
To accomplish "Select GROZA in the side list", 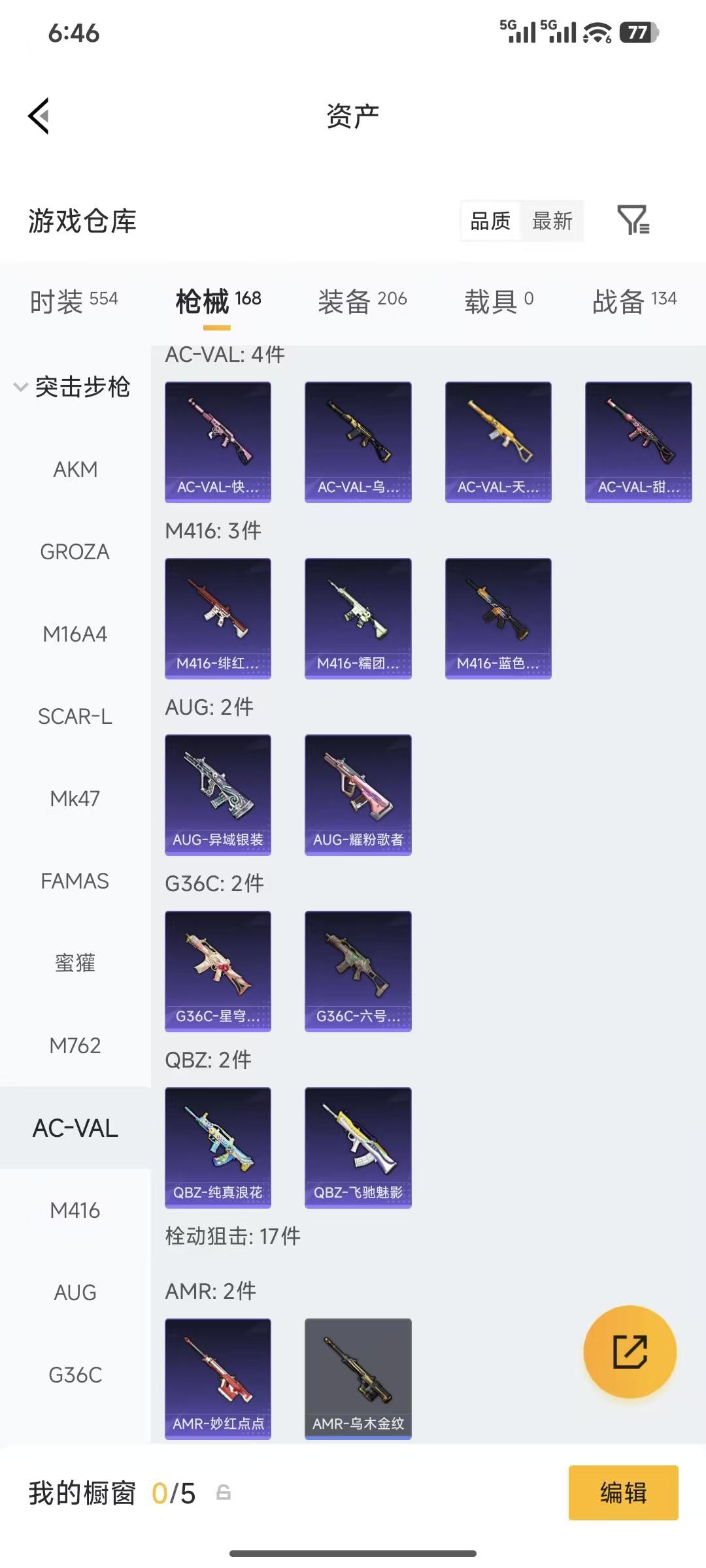I will [75, 551].
